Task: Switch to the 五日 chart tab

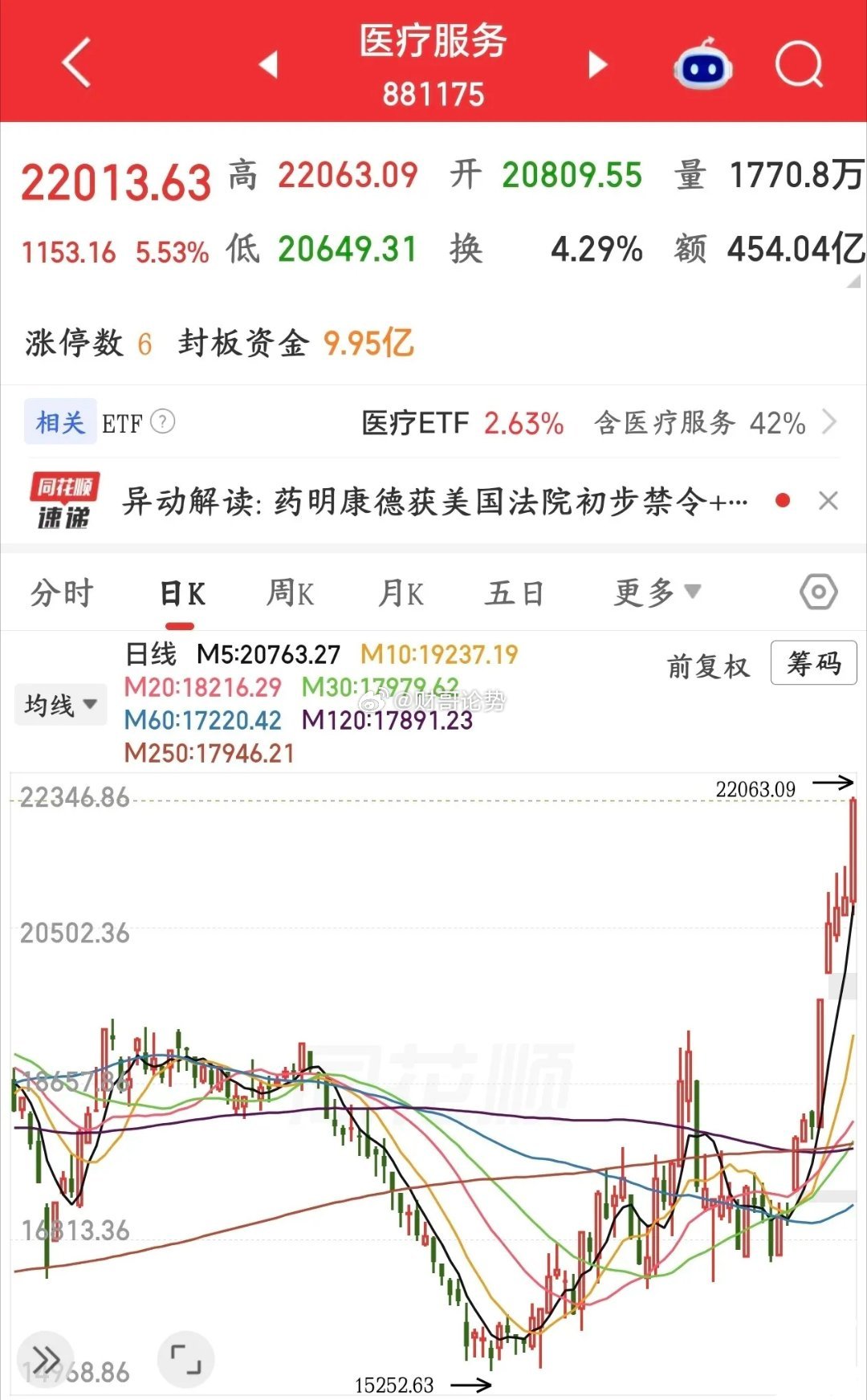Action: coord(514,593)
